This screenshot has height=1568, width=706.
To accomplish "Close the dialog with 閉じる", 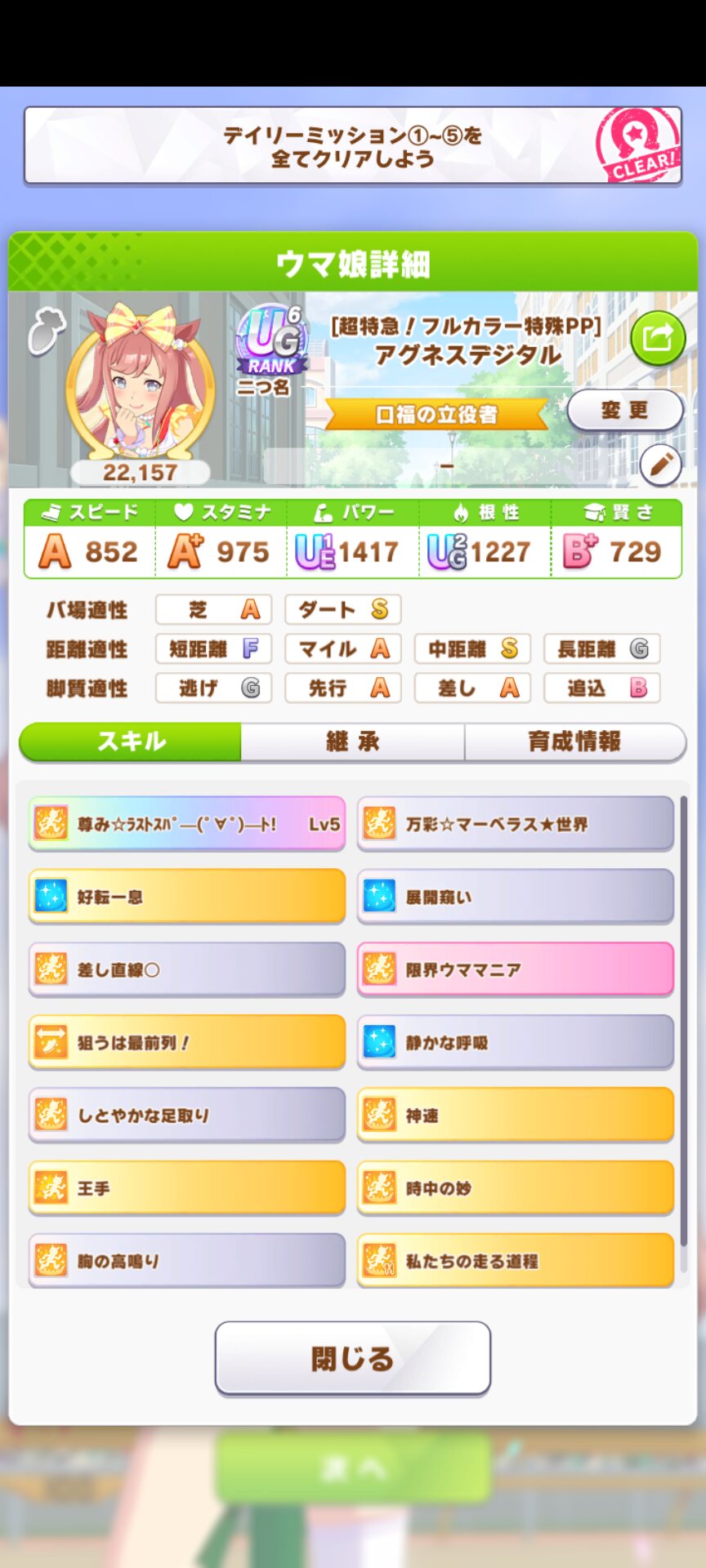I will [353, 1358].
